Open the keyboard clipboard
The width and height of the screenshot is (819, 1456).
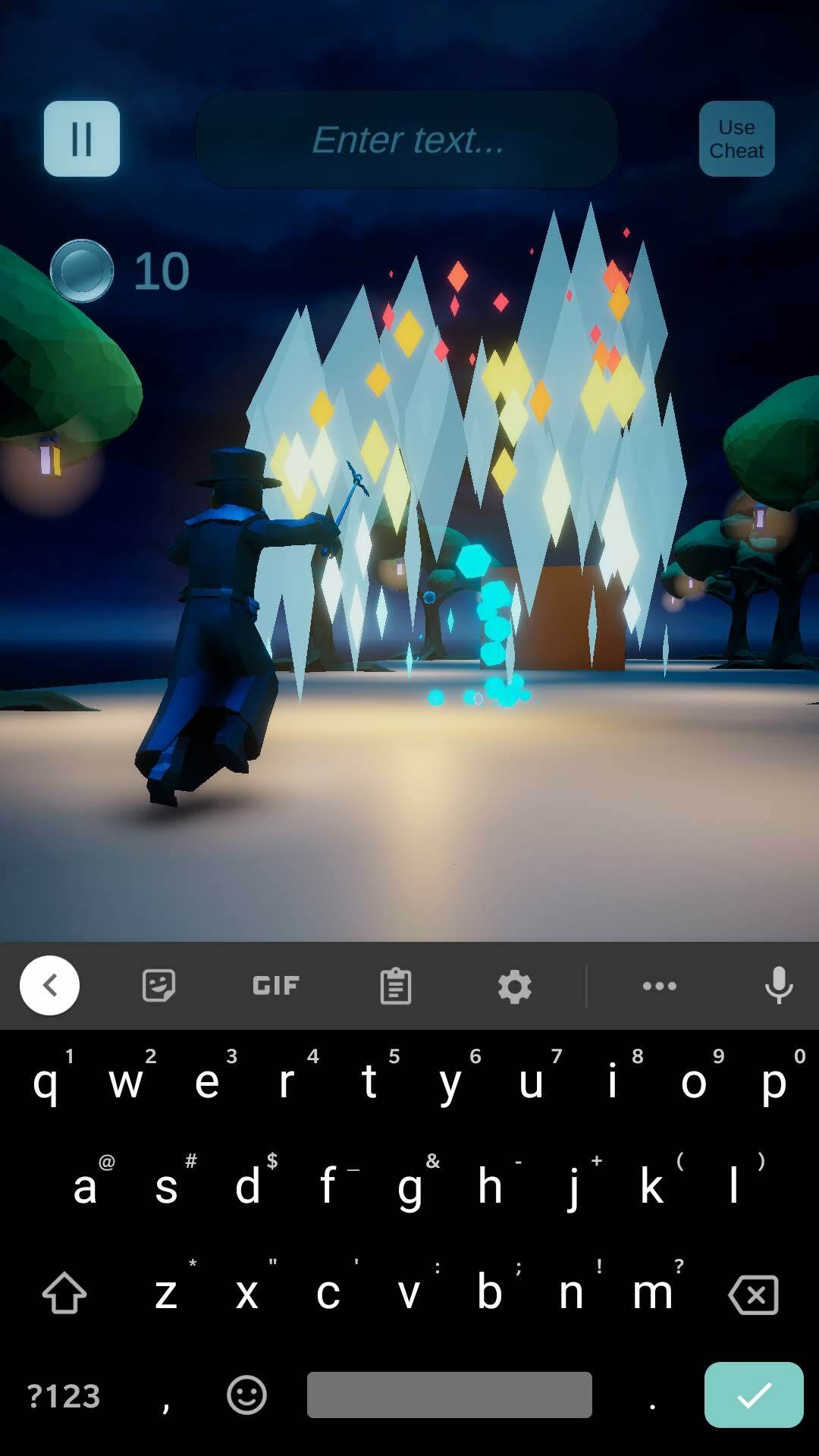395,986
